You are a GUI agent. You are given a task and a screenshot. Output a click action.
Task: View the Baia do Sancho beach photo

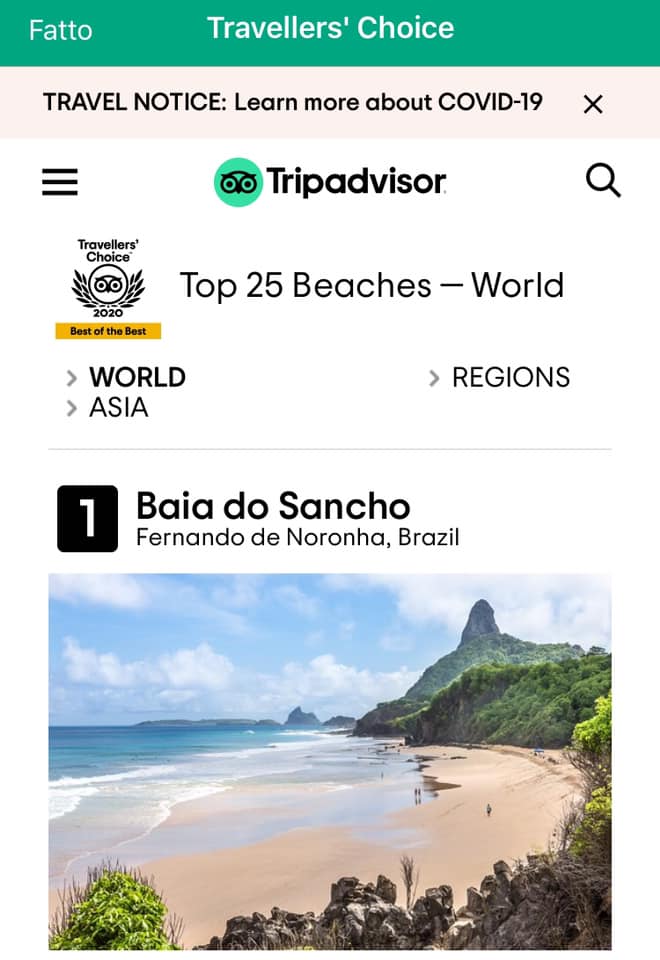330,760
